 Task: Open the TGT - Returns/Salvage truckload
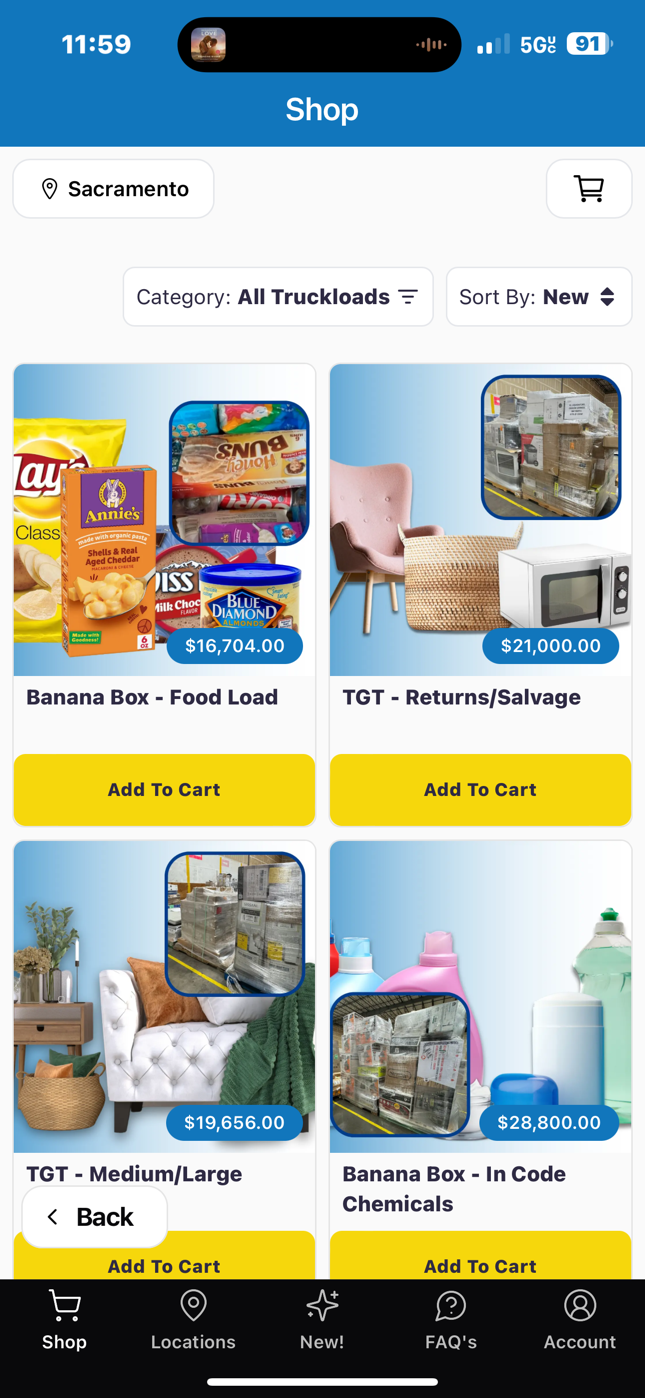click(x=480, y=520)
